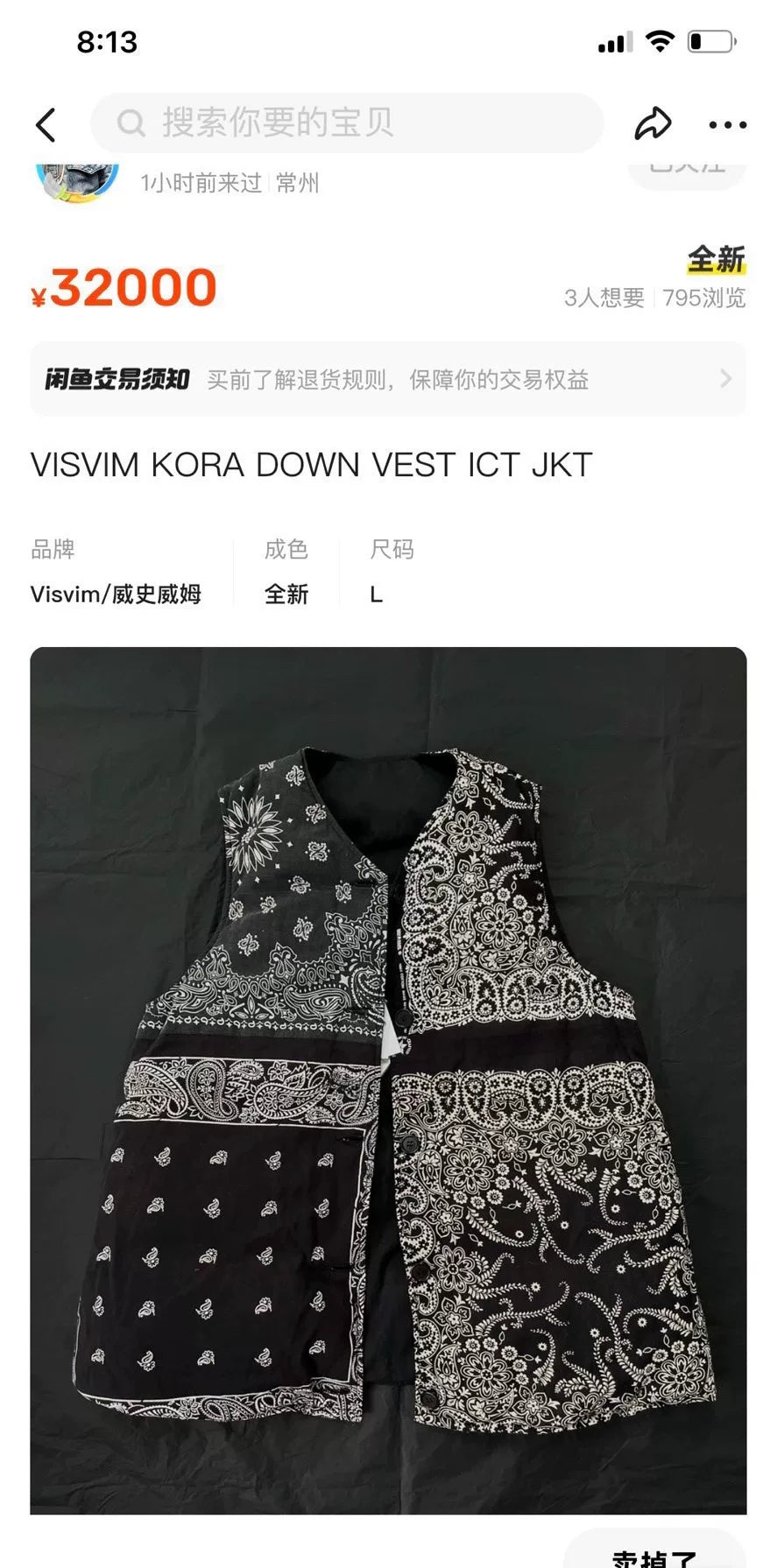Open the three-dot overflow menu
The width and height of the screenshot is (777, 1568).
click(x=727, y=124)
